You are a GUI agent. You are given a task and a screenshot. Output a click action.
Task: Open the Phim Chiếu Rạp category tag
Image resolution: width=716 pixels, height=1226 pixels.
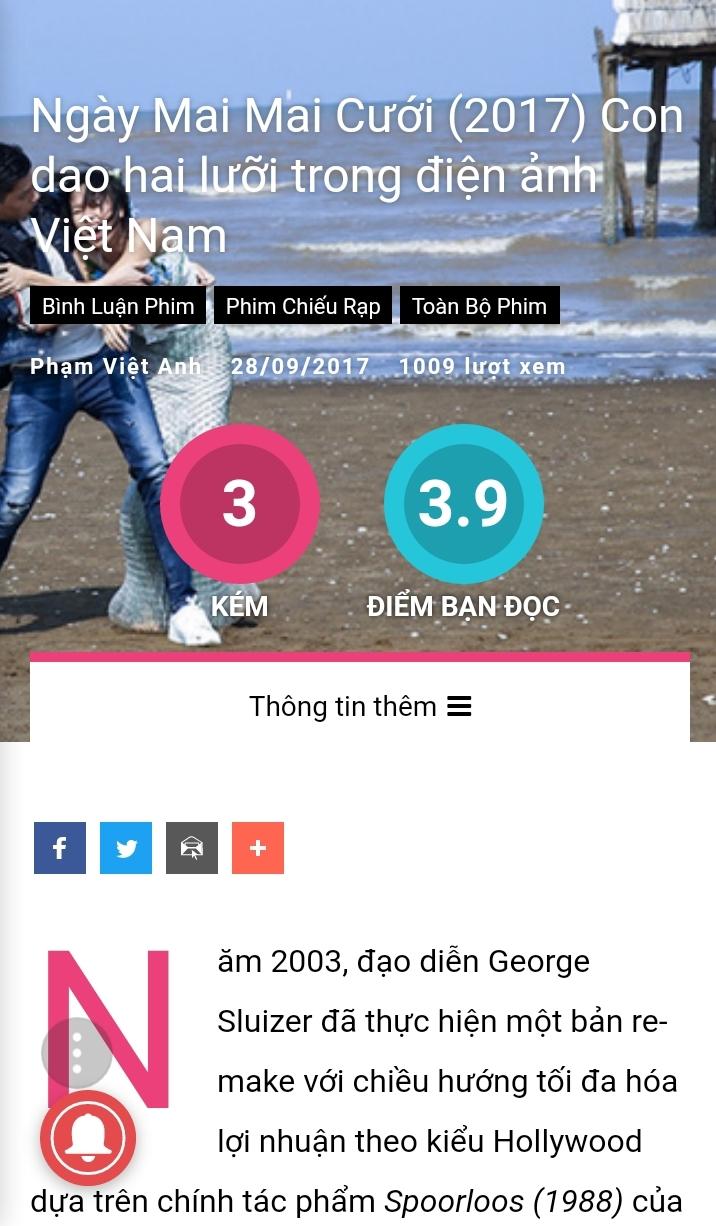click(303, 306)
